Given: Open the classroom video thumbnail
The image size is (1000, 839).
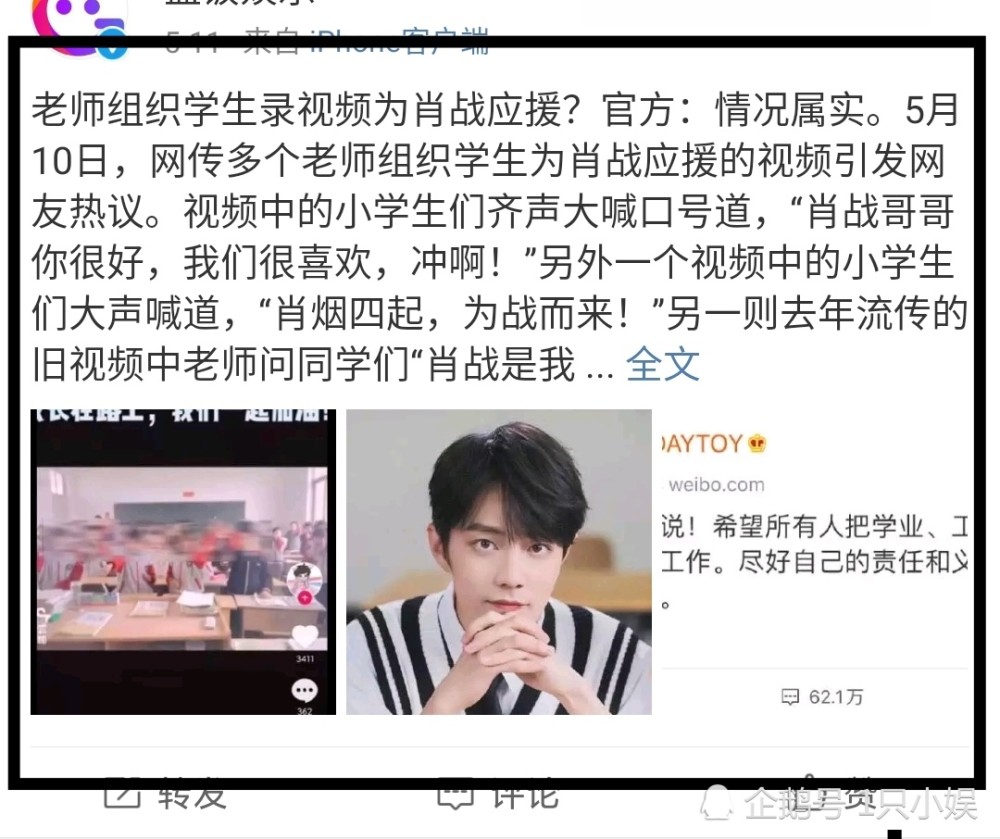Looking at the screenshot, I should coord(183,562).
